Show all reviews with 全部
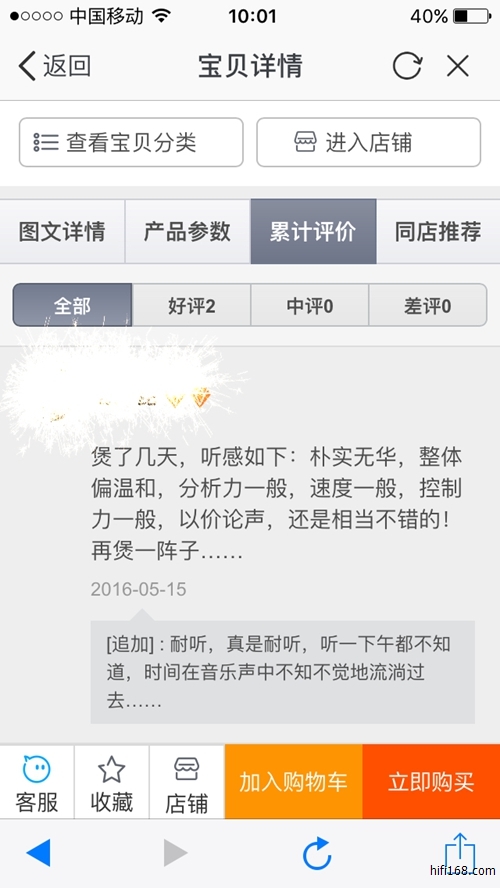The height and width of the screenshot is (888, 500). pyautogui.click(x=72, y=306)
